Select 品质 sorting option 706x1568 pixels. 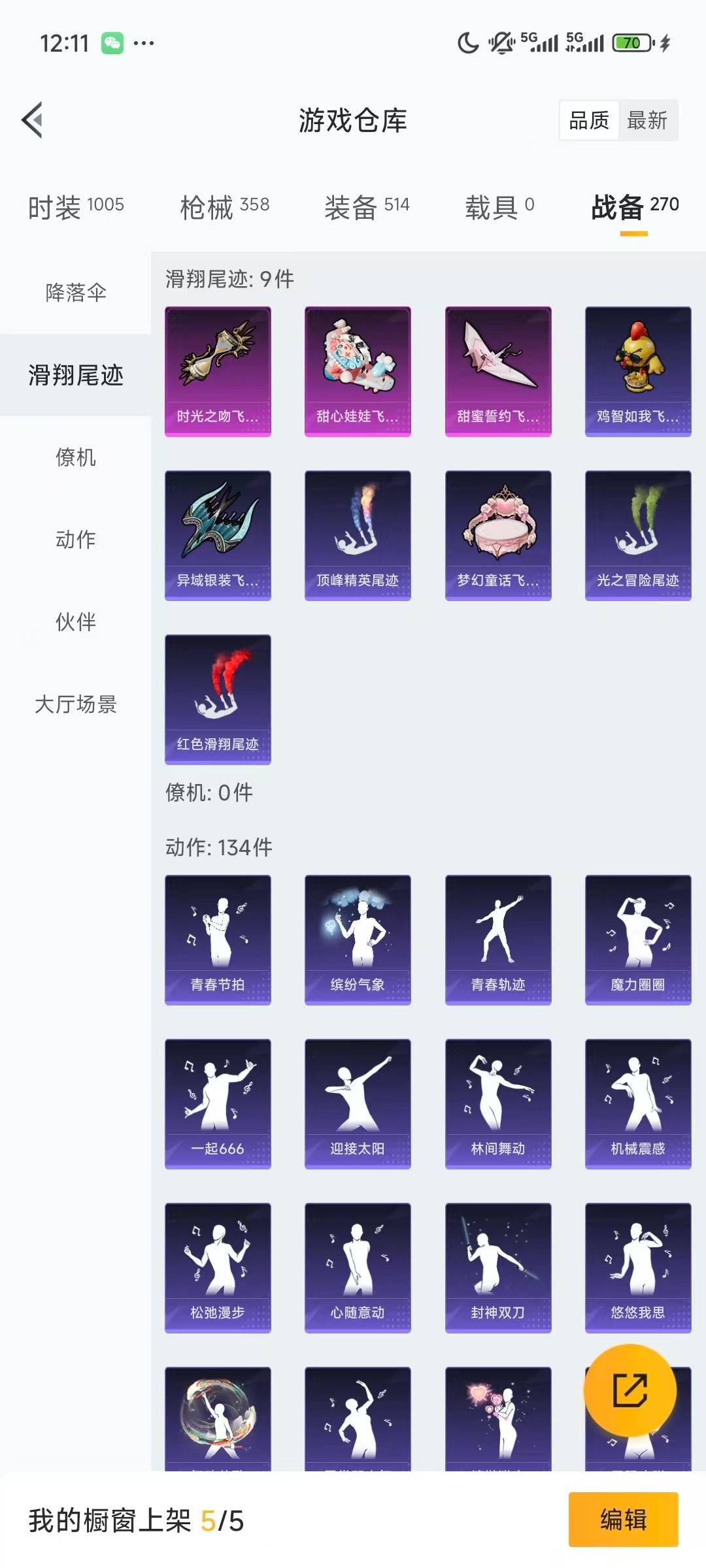pyautogui.click(x=589, y=121)
